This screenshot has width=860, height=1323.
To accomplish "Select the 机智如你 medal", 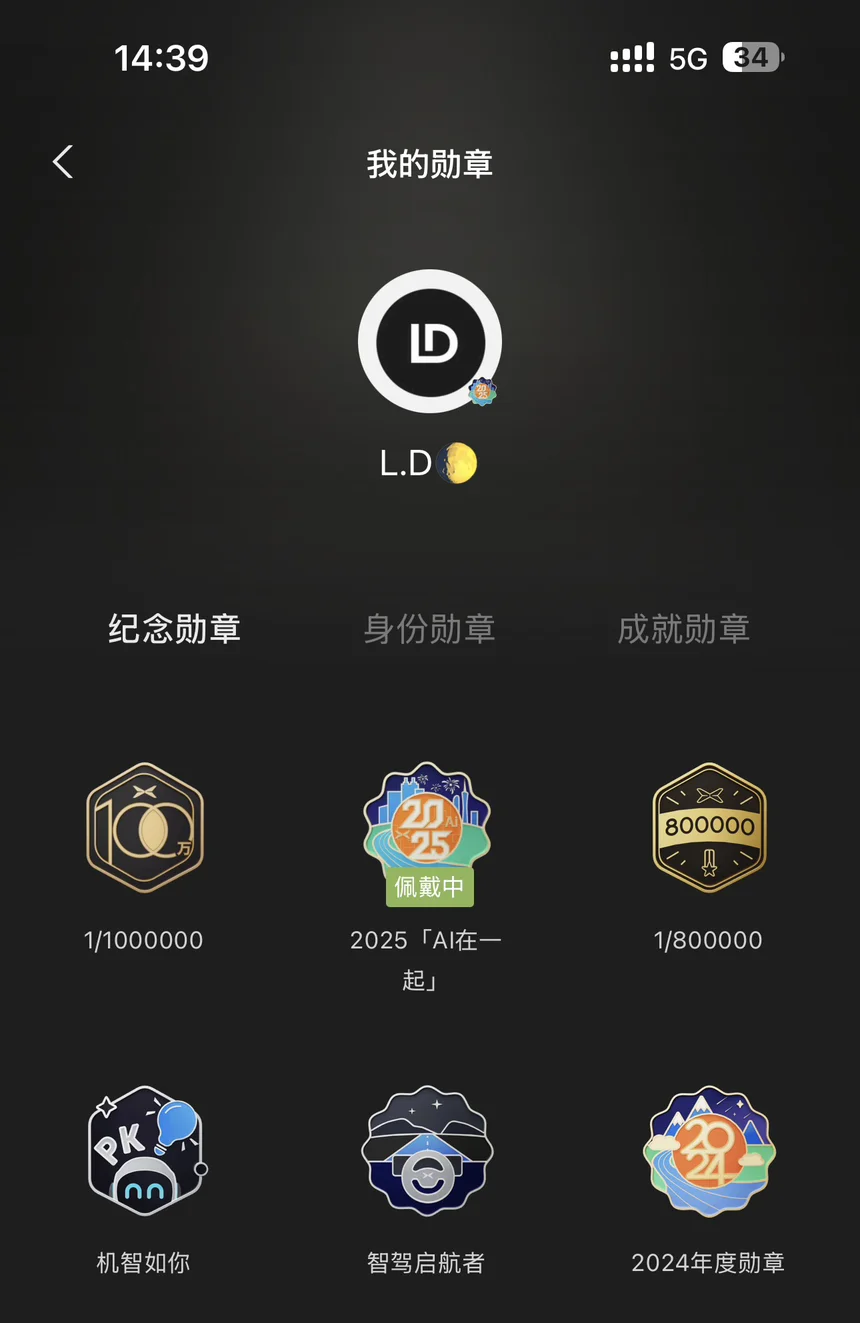I will click(145, 1151).
